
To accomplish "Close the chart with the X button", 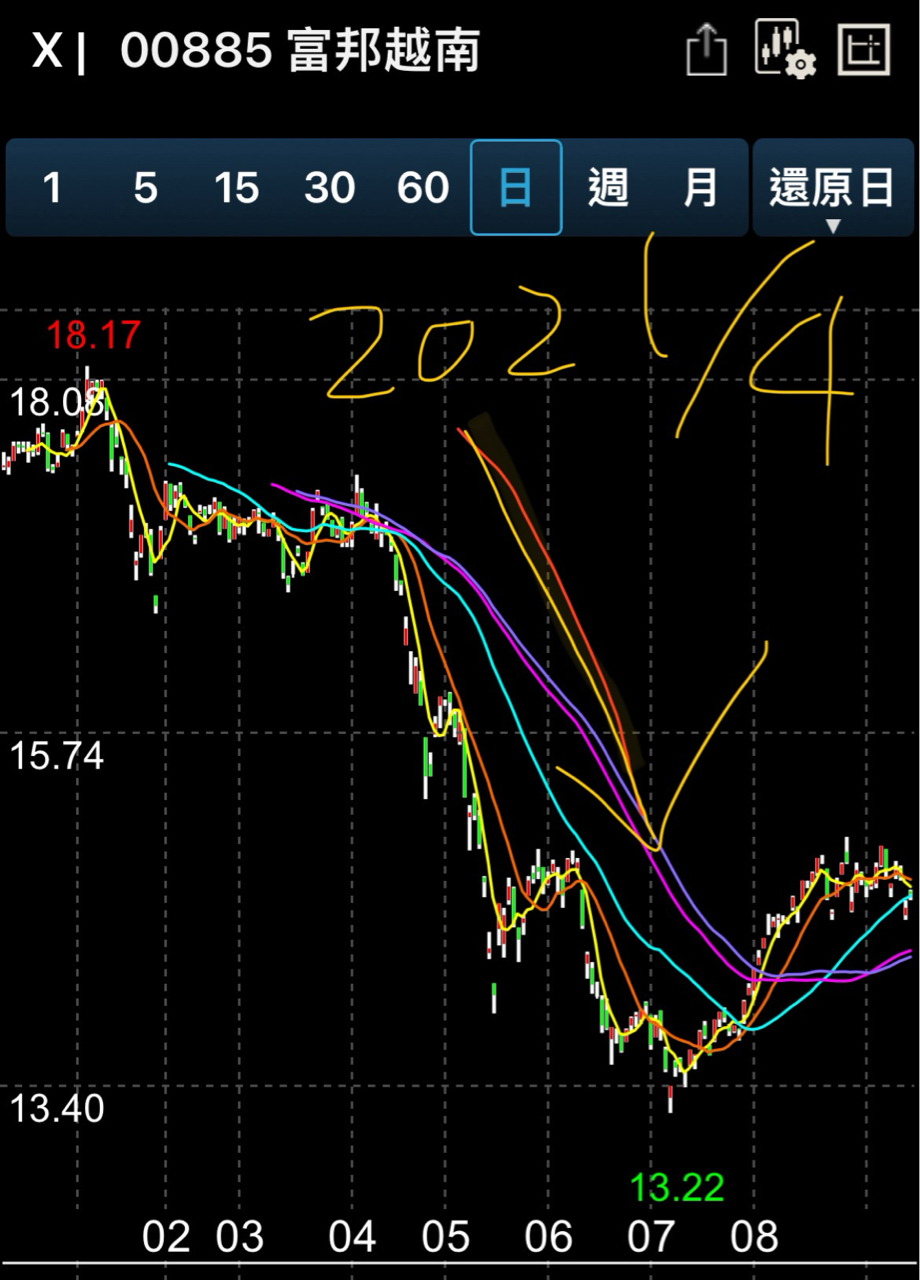I will coord(47,50).
